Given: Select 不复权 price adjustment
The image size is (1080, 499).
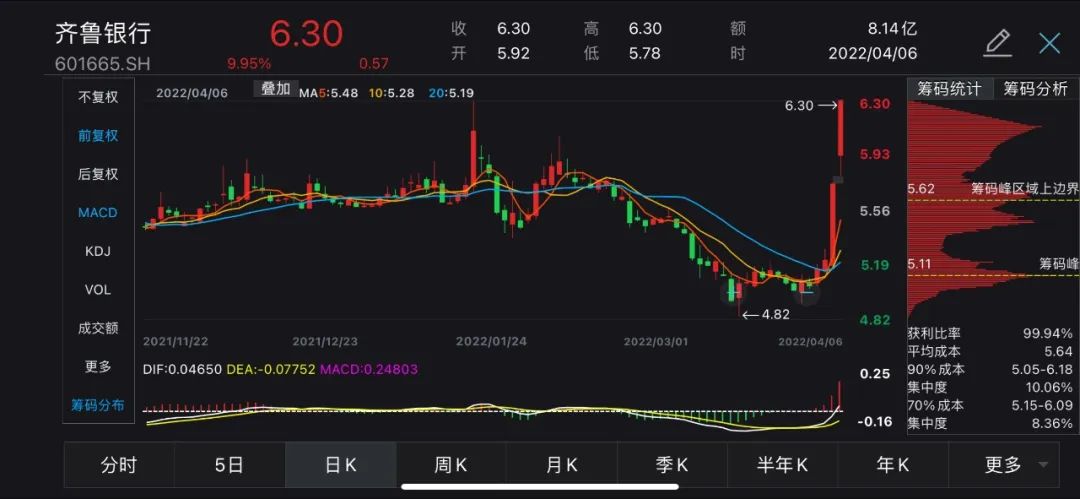Looking at the screenshot, I should click(x=98, y=97).
